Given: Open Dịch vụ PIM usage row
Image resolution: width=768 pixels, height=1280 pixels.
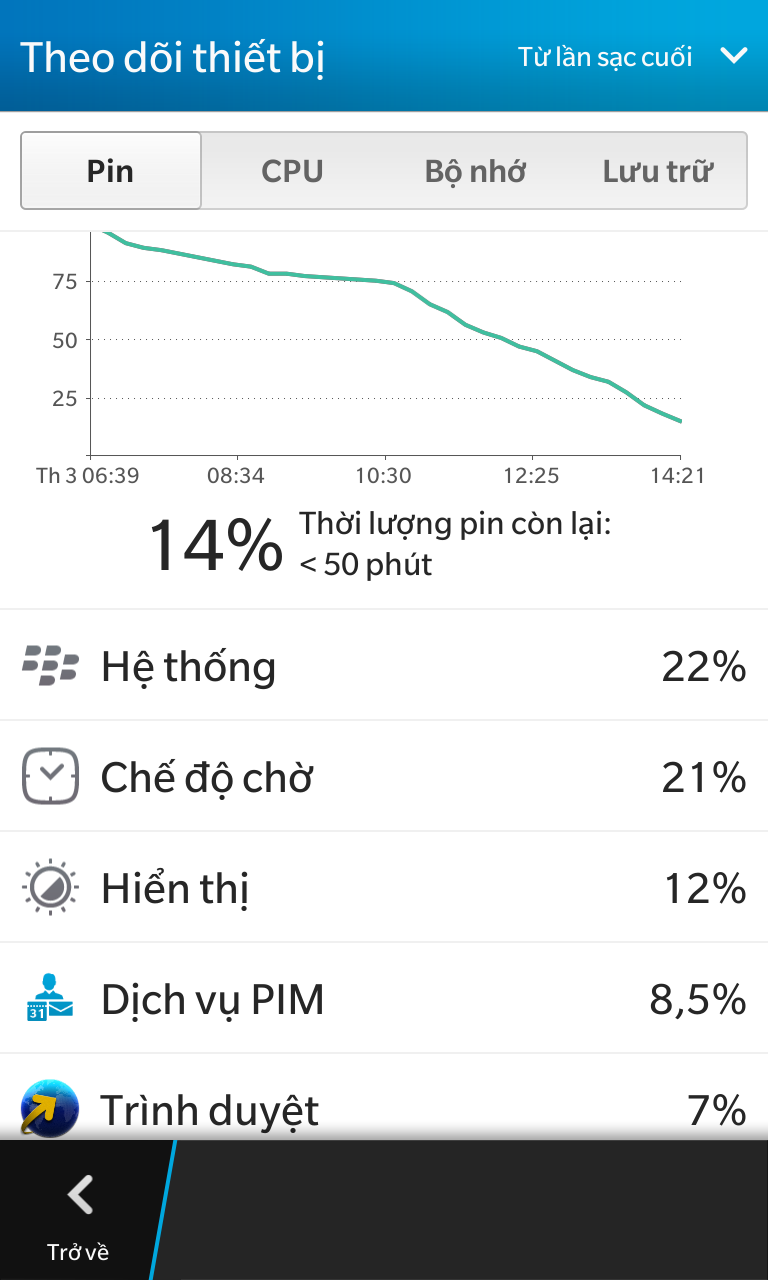Looking at the screenshot, I should pyautogui.click(x=384, y=998).
